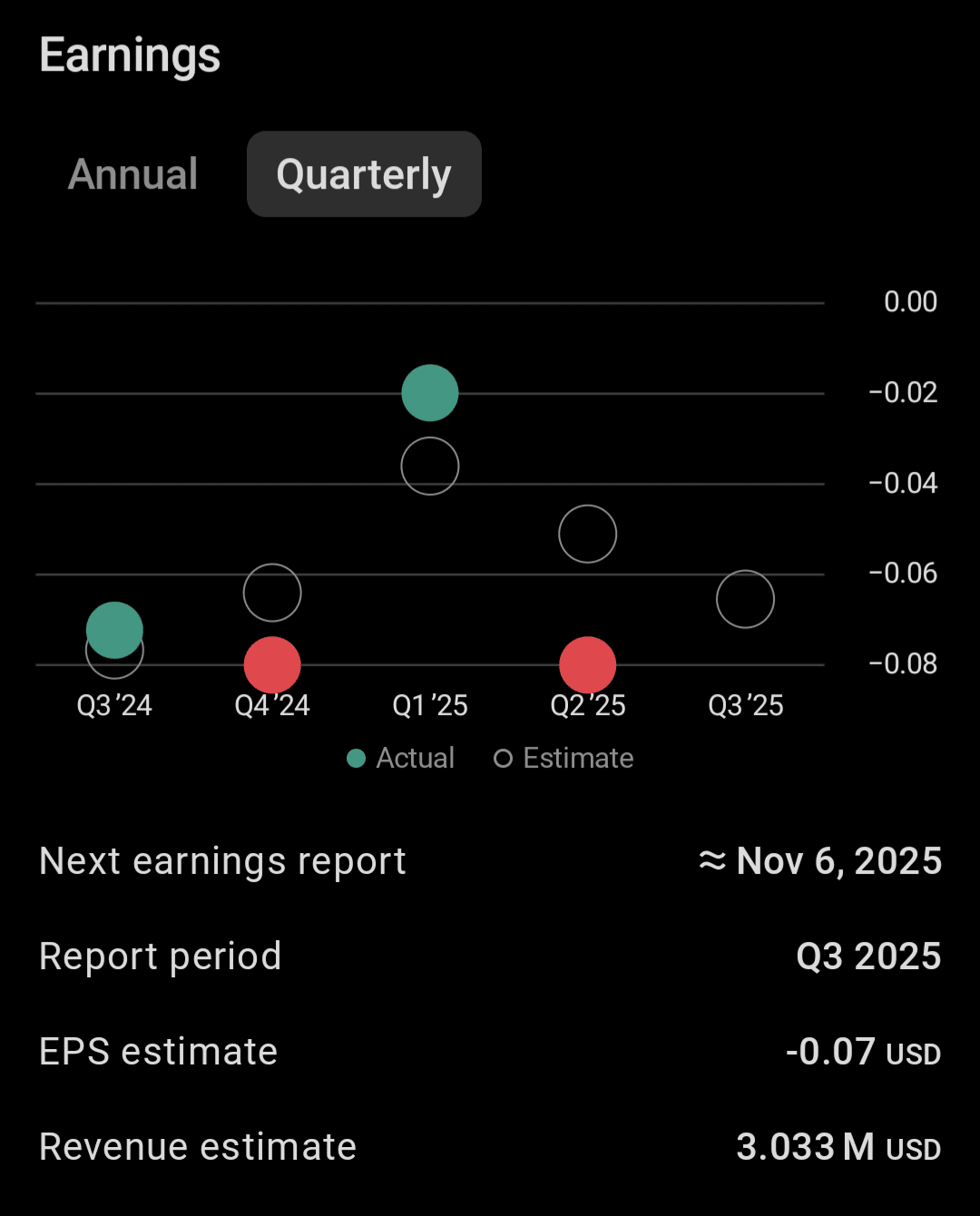Select the Quarterly earnings tab
980x1216 pixels.
364,174
